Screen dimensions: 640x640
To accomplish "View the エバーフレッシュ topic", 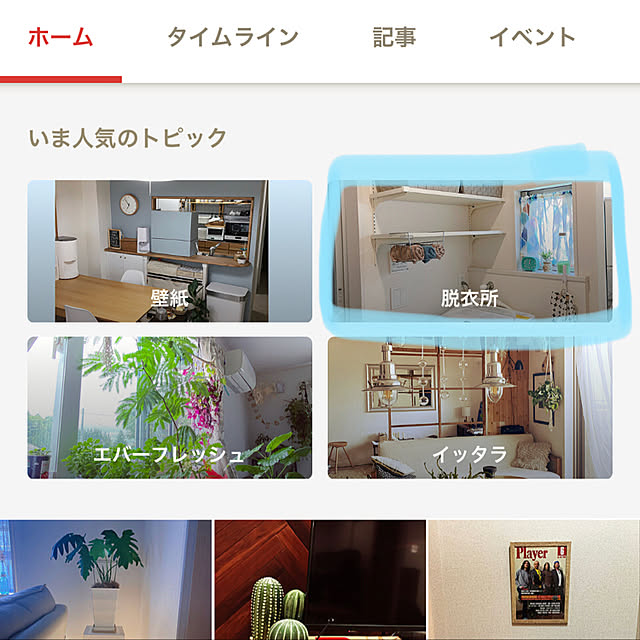I will (x=169, y=407).
